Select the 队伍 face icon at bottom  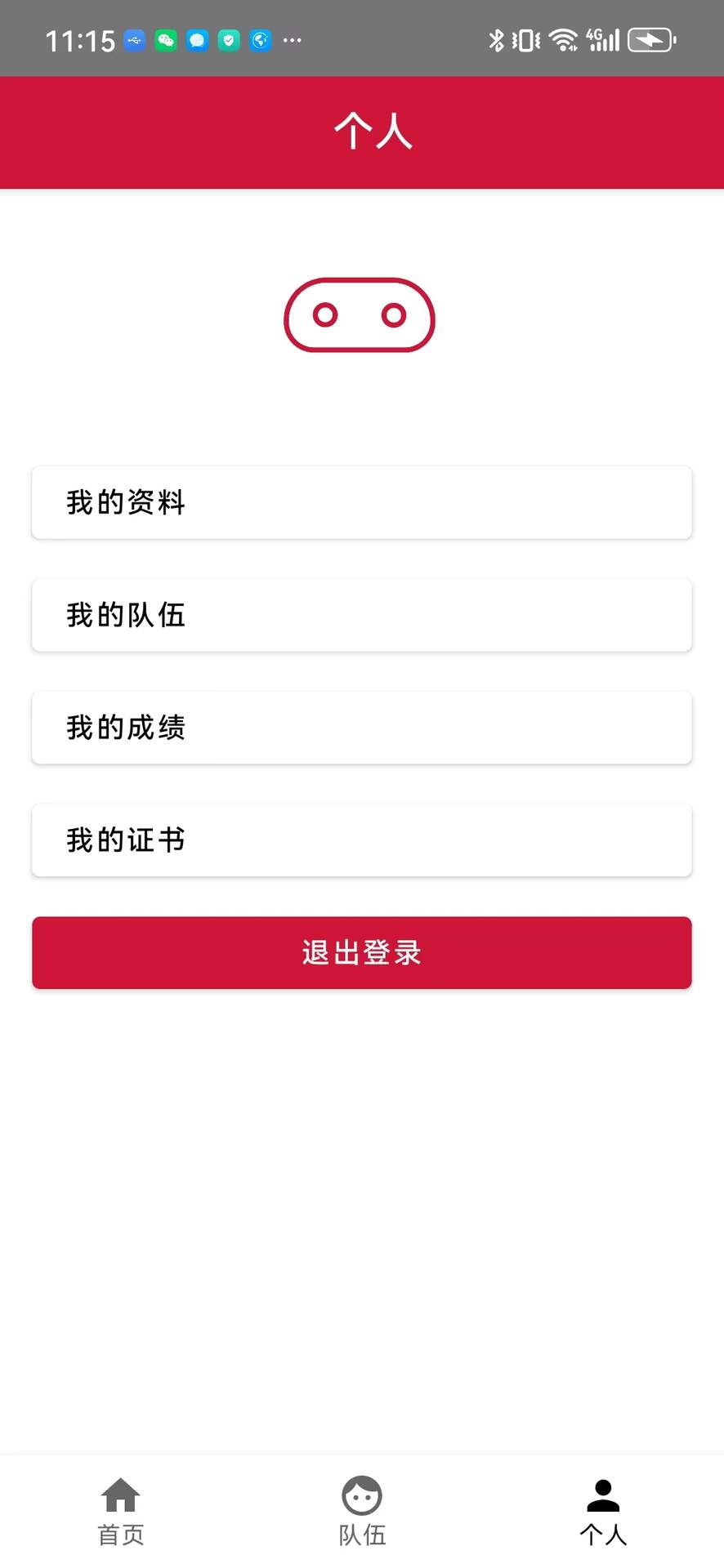click(362, 1495)
